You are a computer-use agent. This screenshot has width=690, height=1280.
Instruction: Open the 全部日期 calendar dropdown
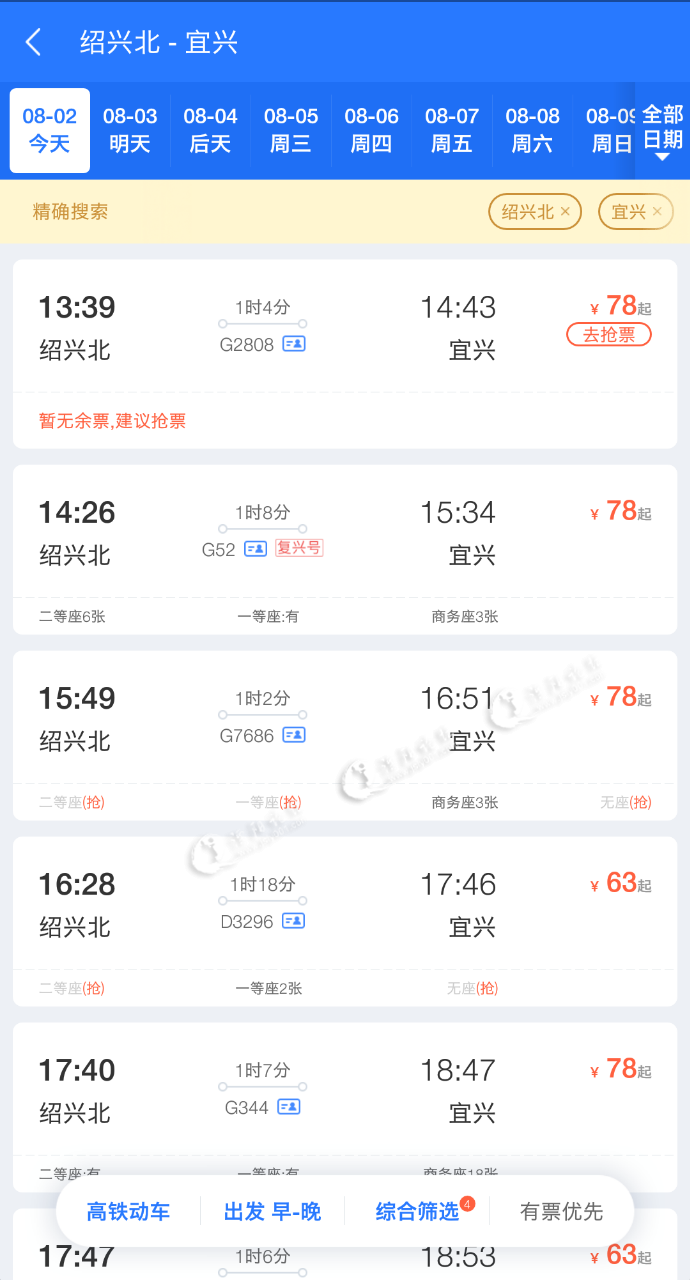[x=662, y=131]
